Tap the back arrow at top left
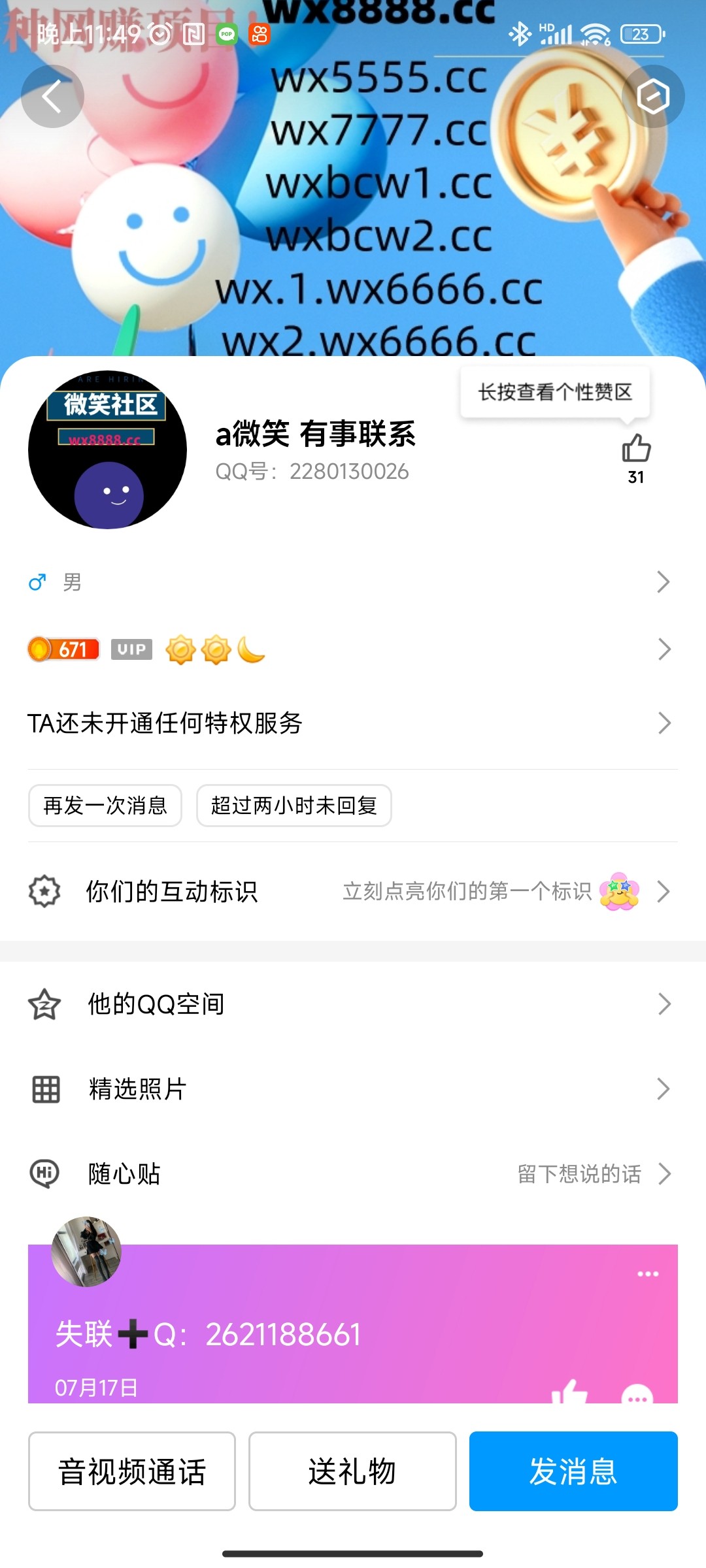 tap(52, 95)
